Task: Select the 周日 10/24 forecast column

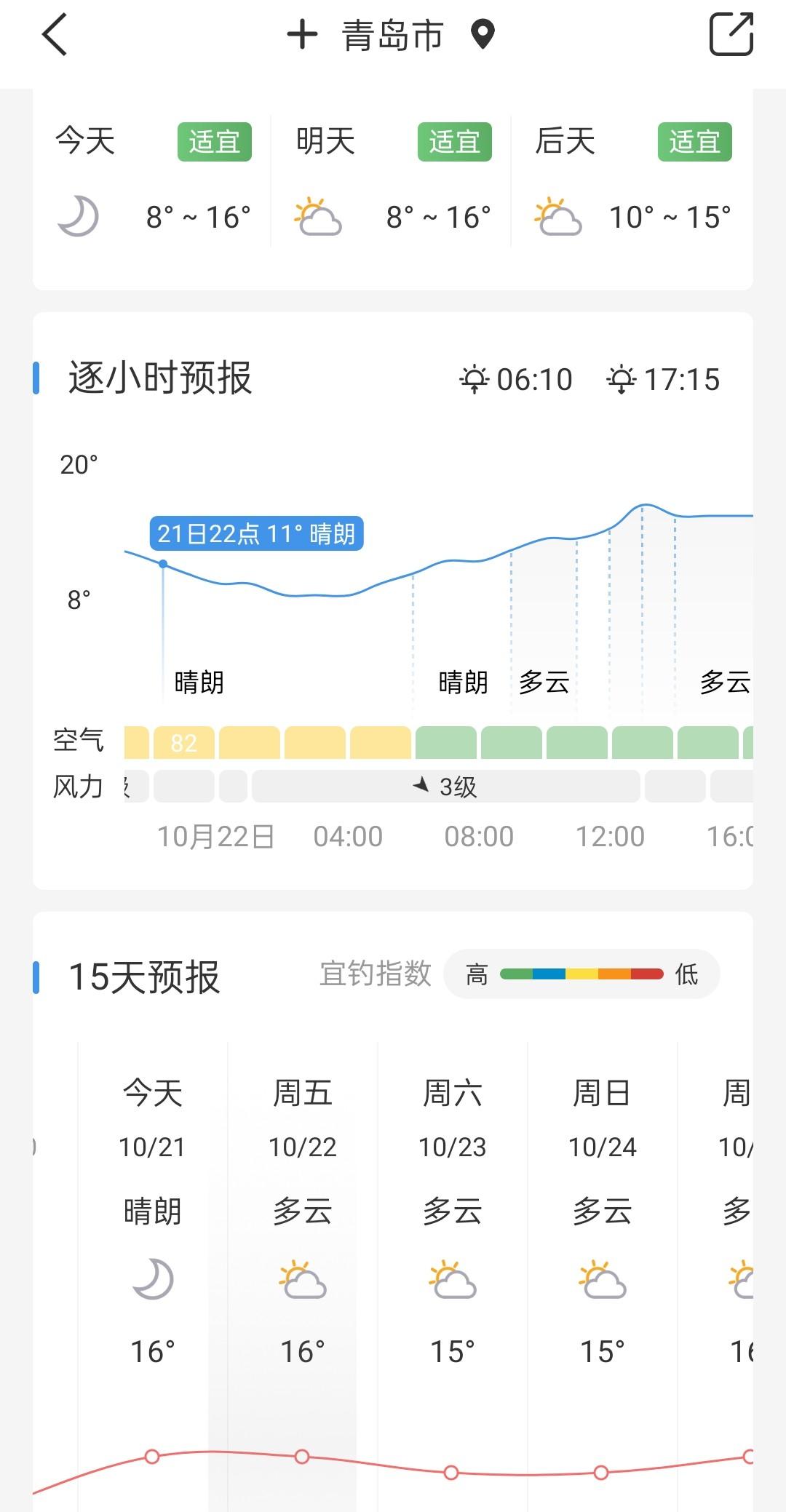Action: click(x=602, y=1222)
